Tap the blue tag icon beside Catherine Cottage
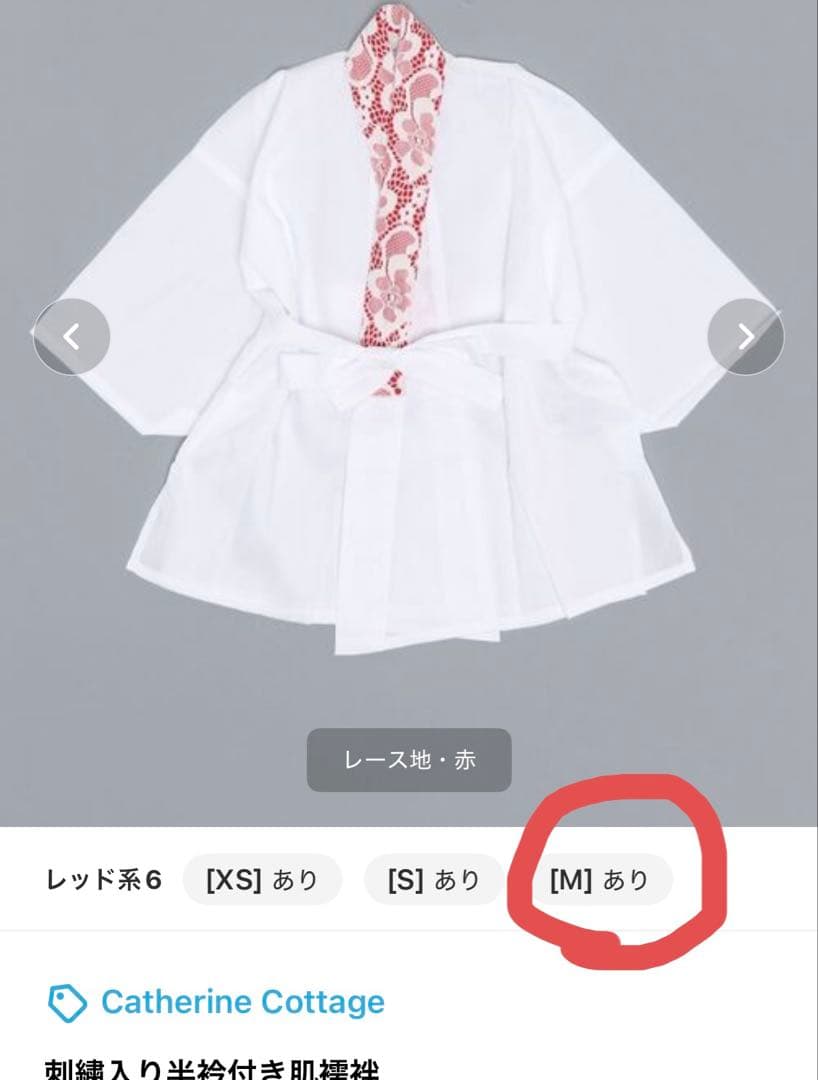 (x=67, y=1000)
